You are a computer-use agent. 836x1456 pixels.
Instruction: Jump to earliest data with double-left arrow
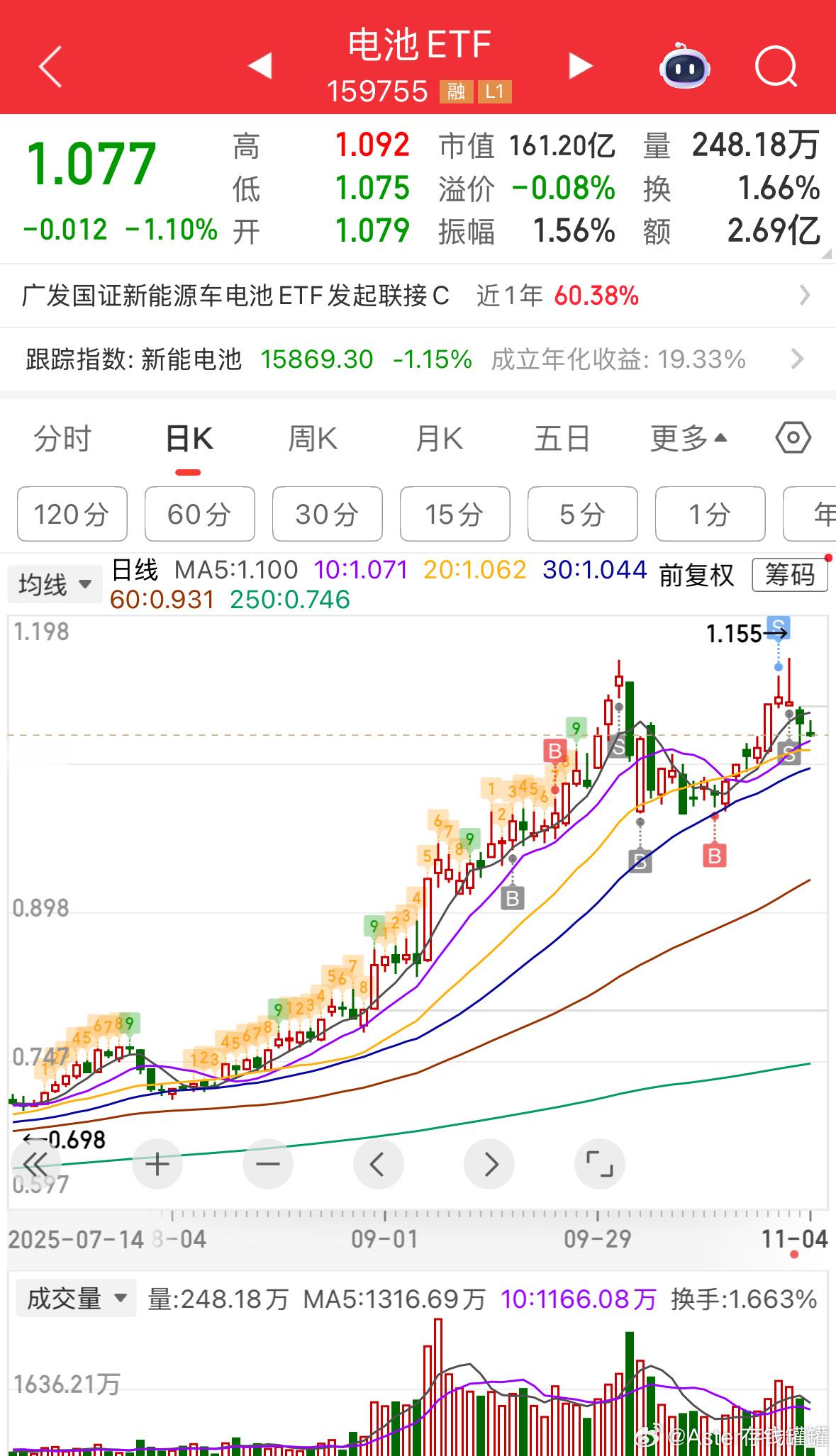pos(34,1163)
